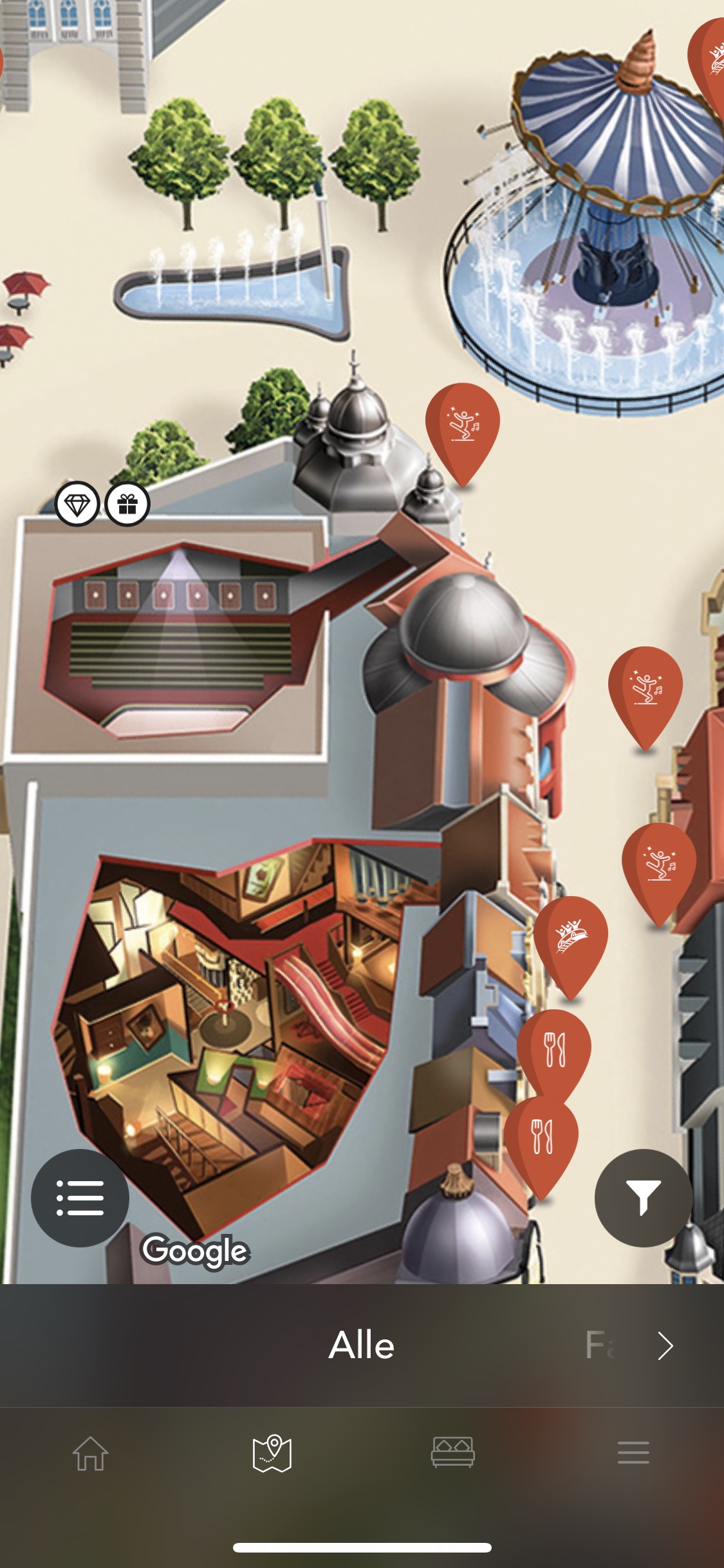This screenshot has width=724, height=1568.
Task: Open the lower restaurant pin
Action: 541,1137
